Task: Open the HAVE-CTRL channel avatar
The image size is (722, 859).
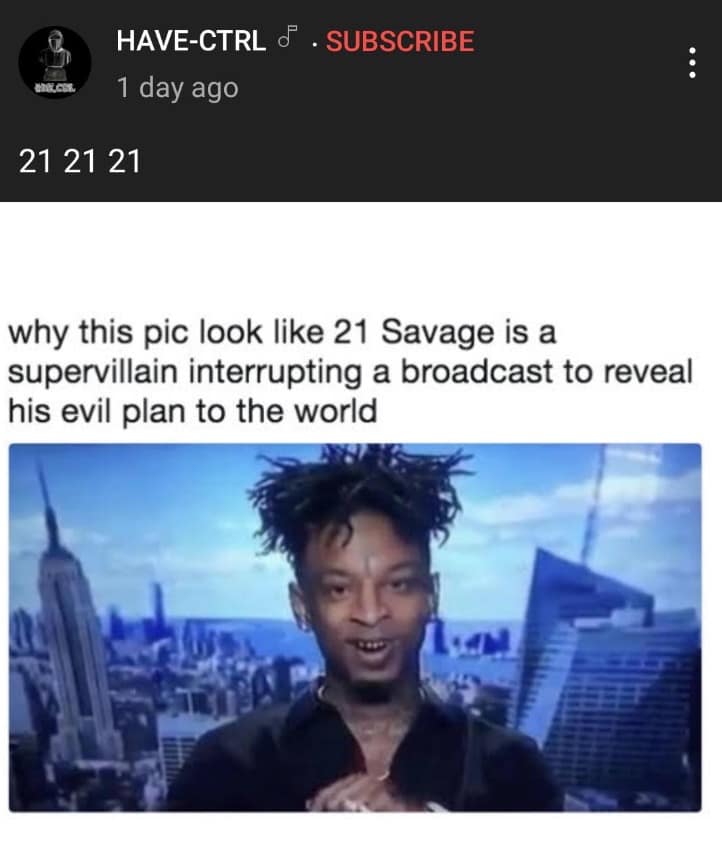Action: [x=55, y=63]
